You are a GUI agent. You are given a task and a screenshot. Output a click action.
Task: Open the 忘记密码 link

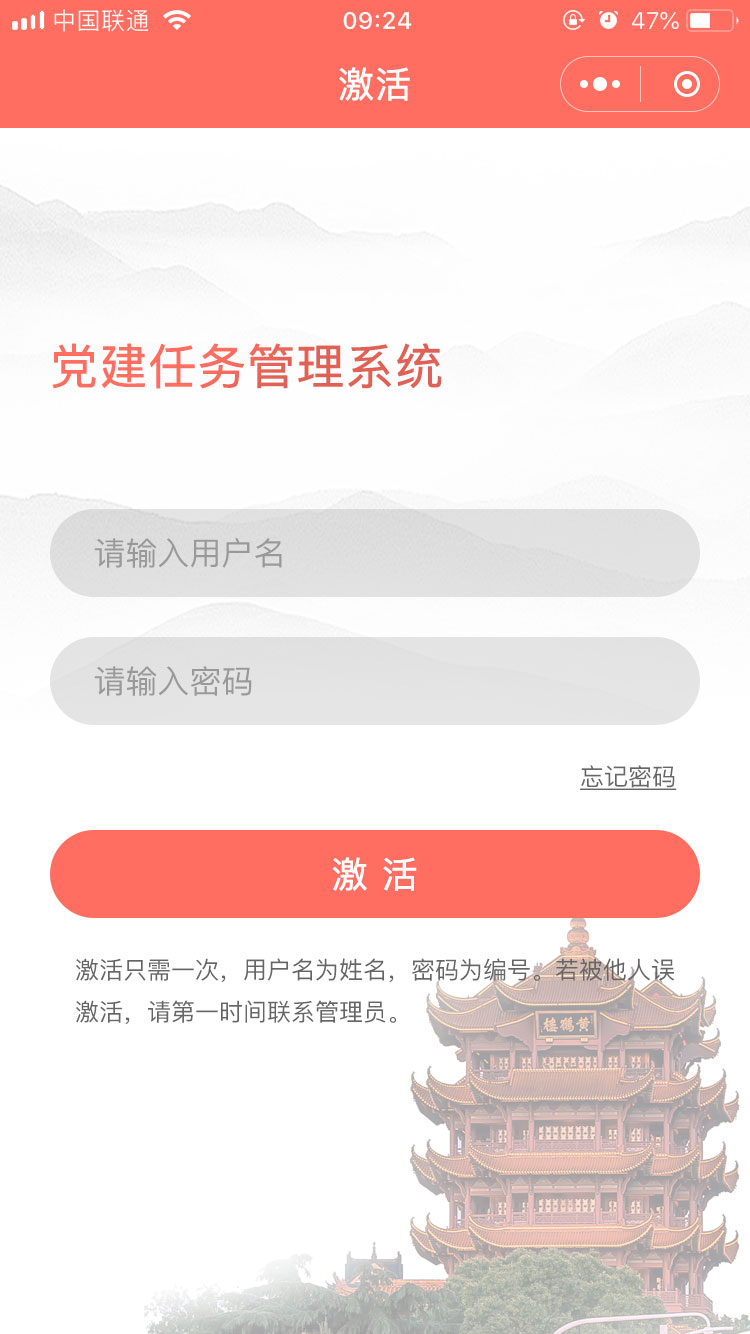tap(628, 777)
